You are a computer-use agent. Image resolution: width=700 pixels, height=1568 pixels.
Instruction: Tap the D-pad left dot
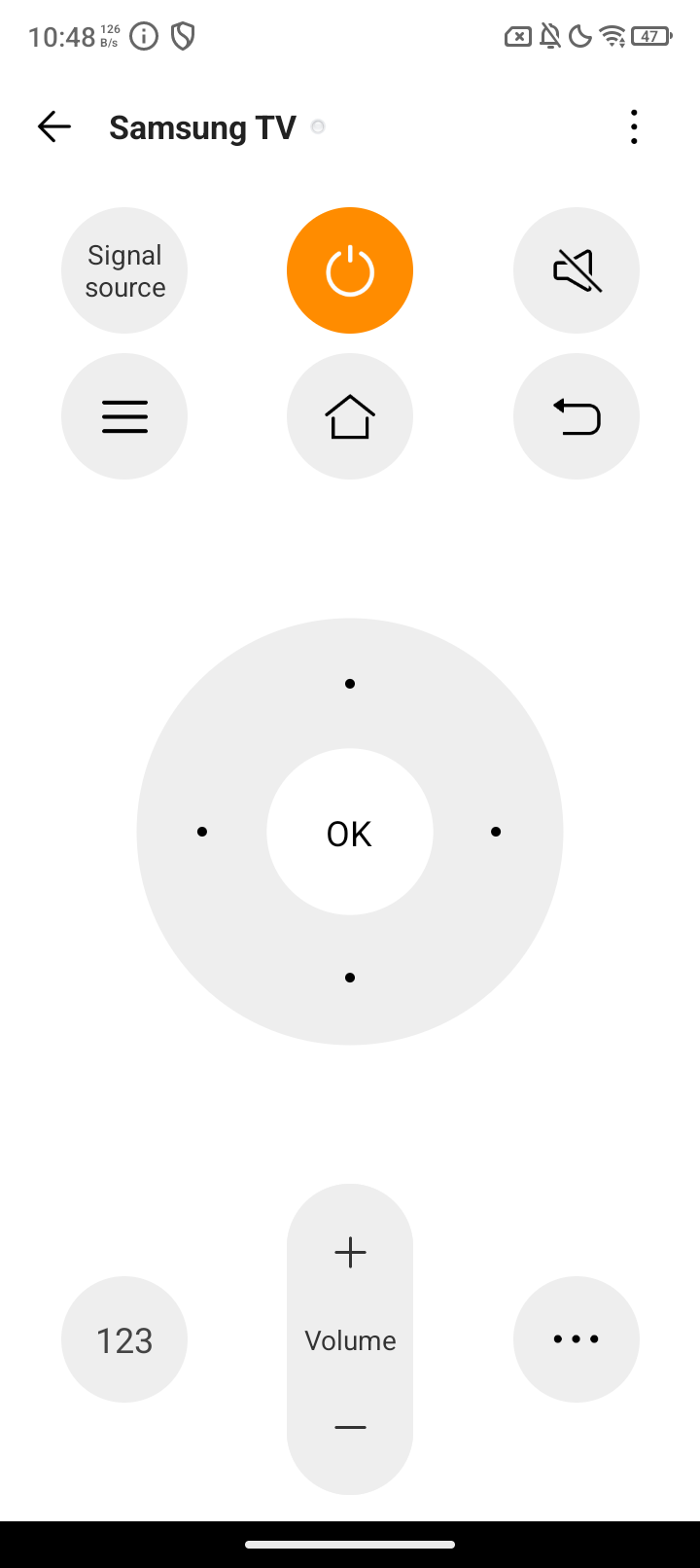coord(202,832)
